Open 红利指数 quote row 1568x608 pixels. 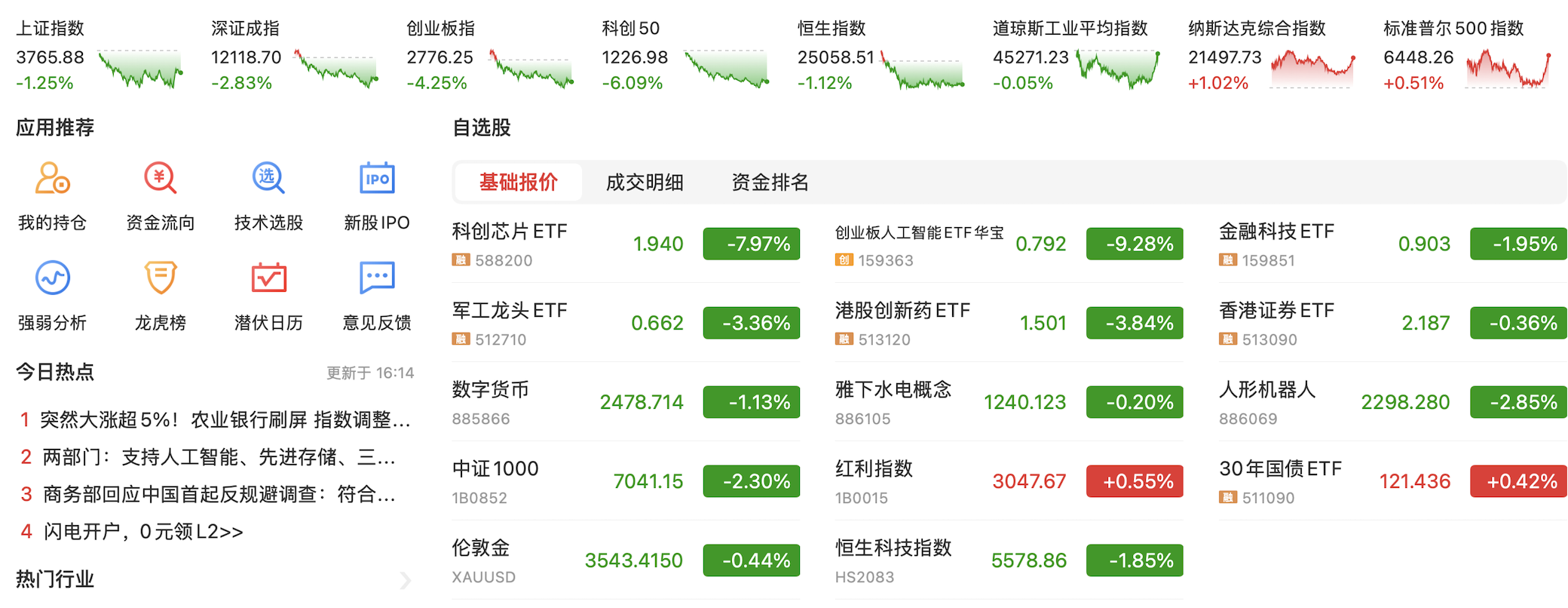click(1009, 481)
